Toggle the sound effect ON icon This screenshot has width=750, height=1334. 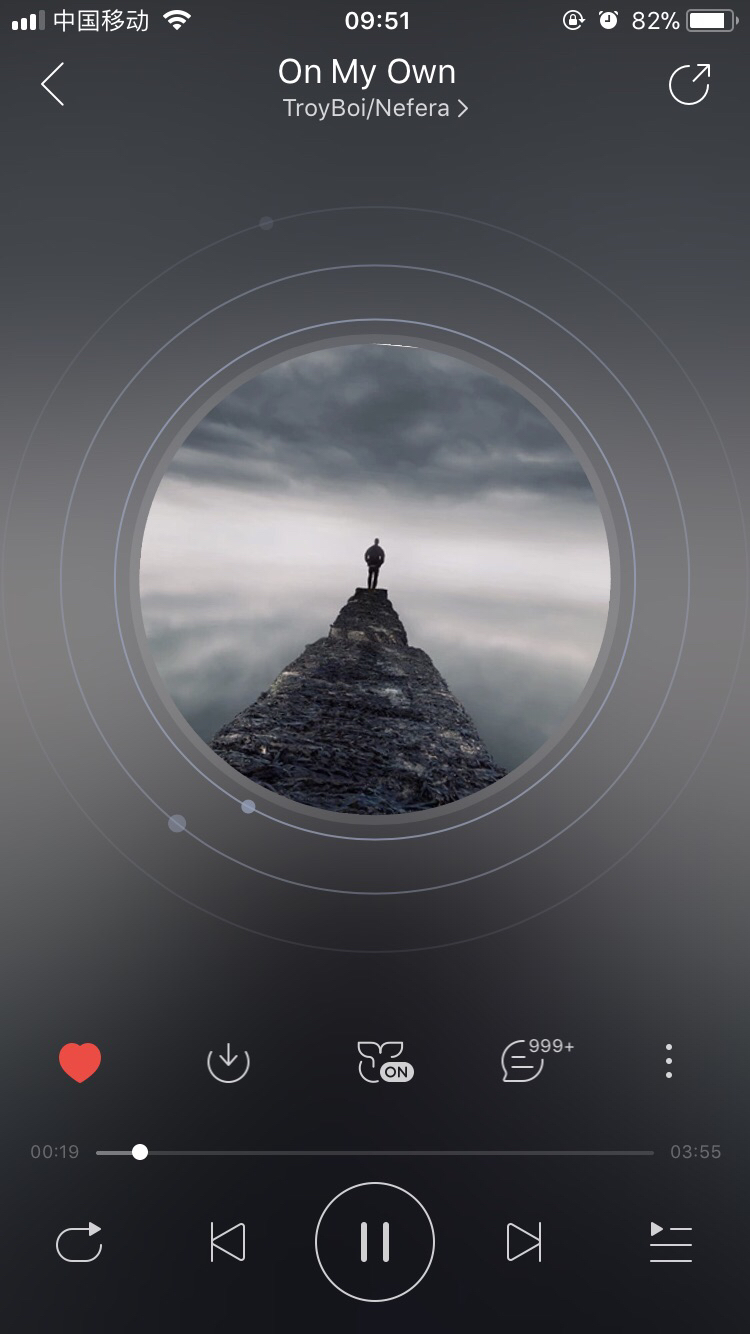pyautogui.click(x=384, y=1062)
